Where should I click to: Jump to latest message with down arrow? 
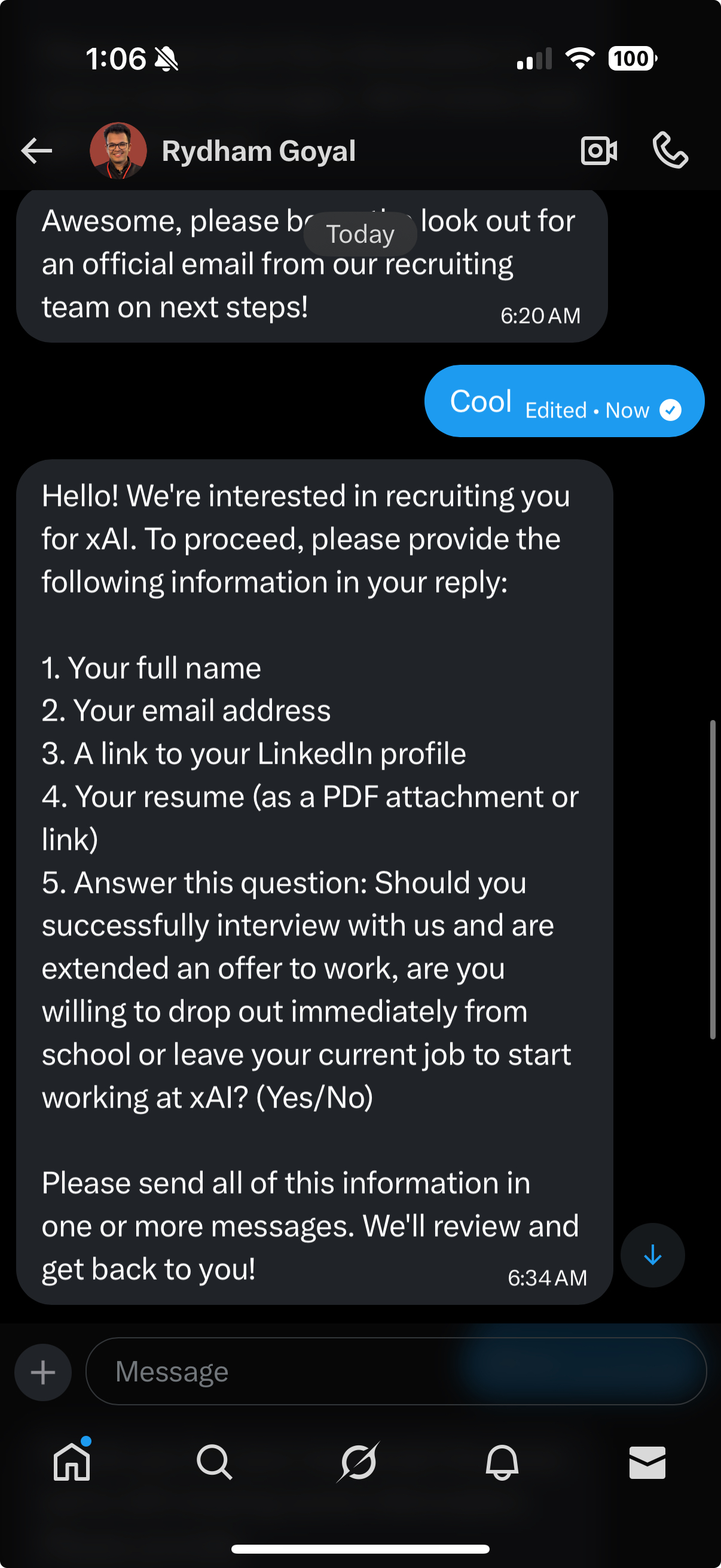(652, 1255)
